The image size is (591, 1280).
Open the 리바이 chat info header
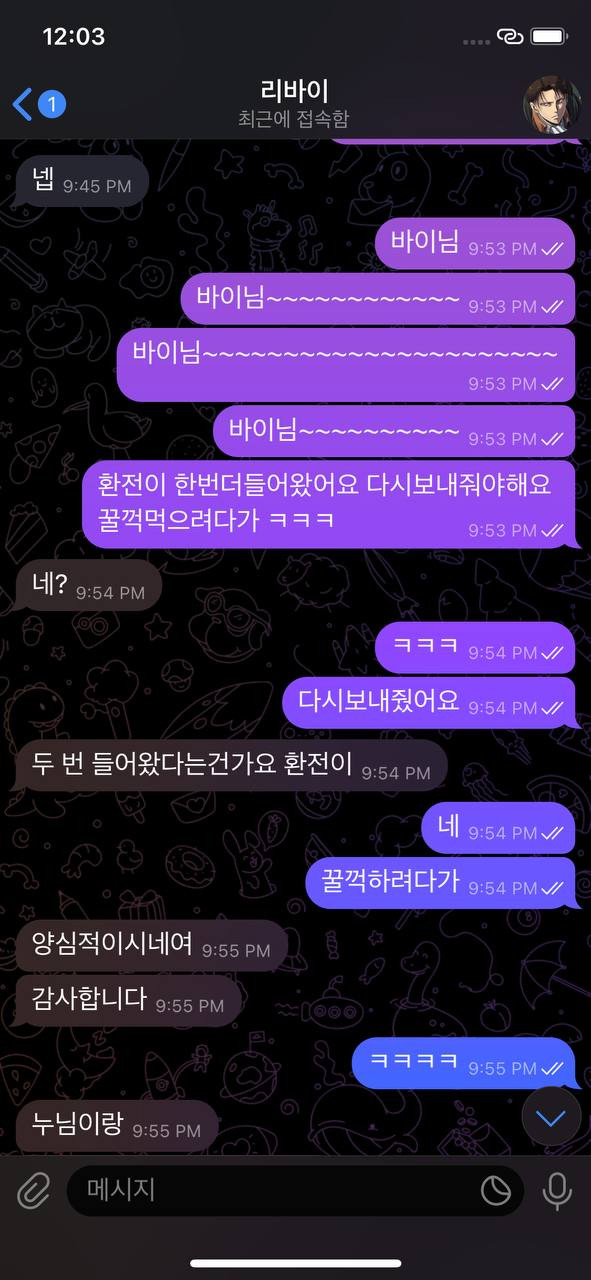[x=294, y=104]
